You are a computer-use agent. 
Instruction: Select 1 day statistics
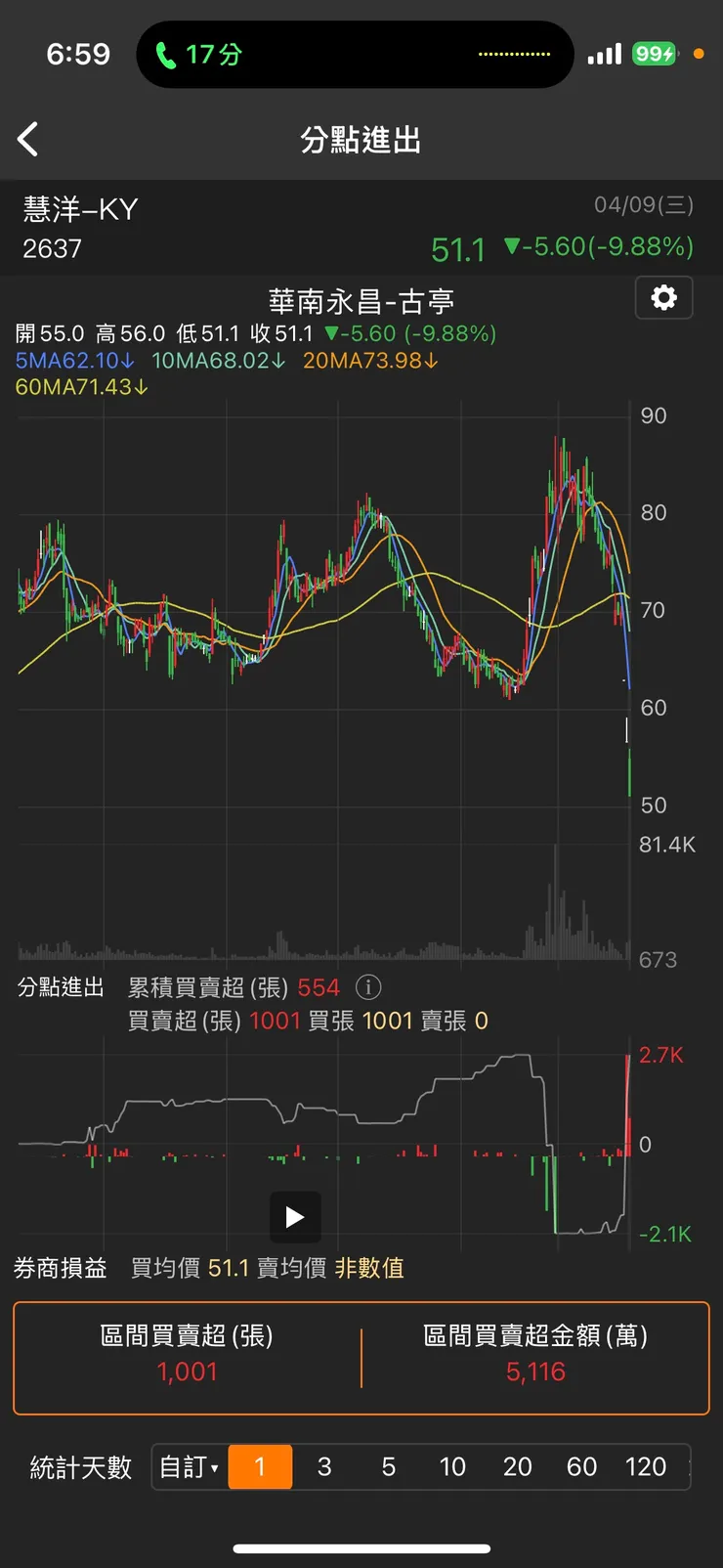260,1466
